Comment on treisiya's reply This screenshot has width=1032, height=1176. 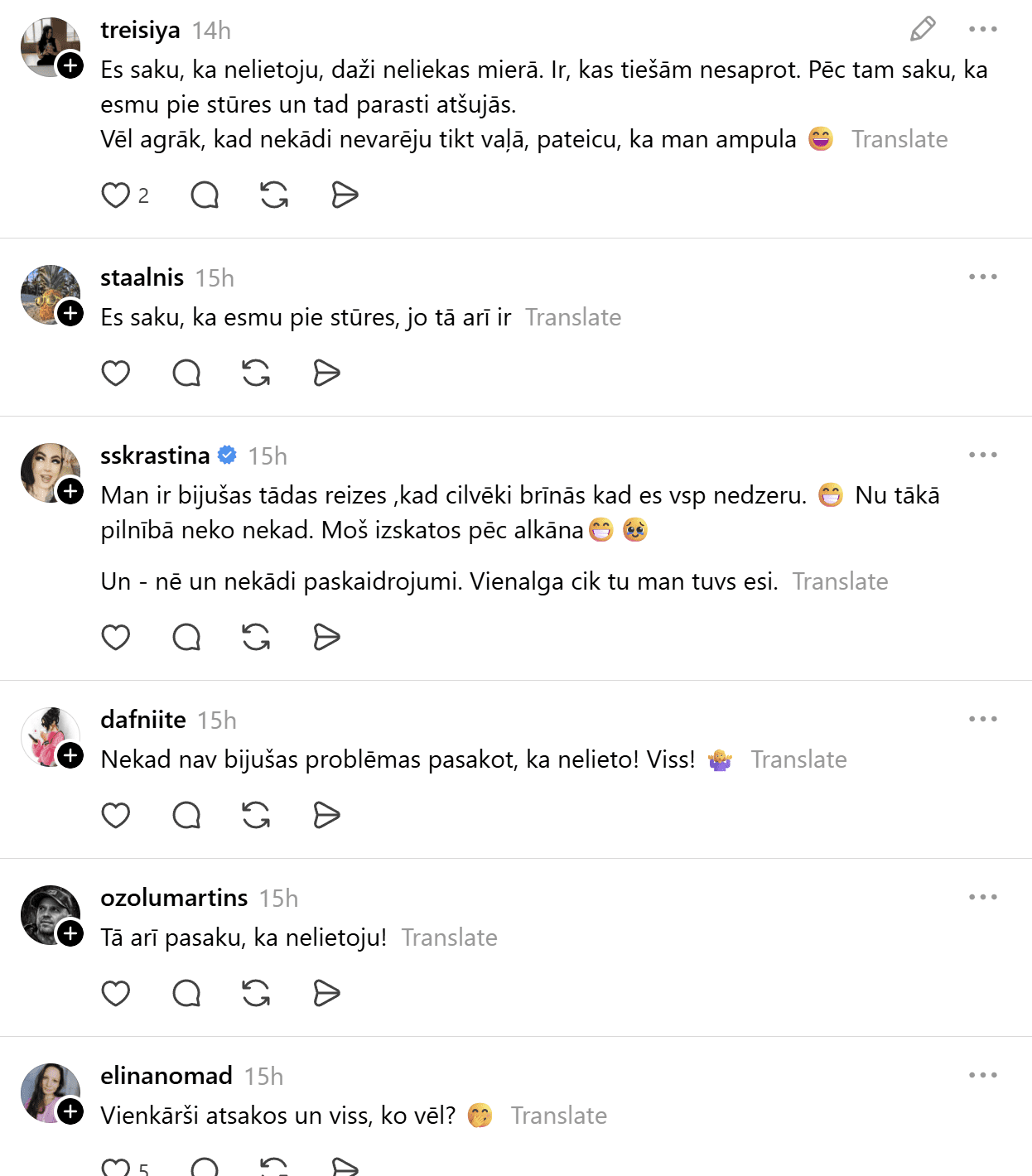[x=205, y=195]
